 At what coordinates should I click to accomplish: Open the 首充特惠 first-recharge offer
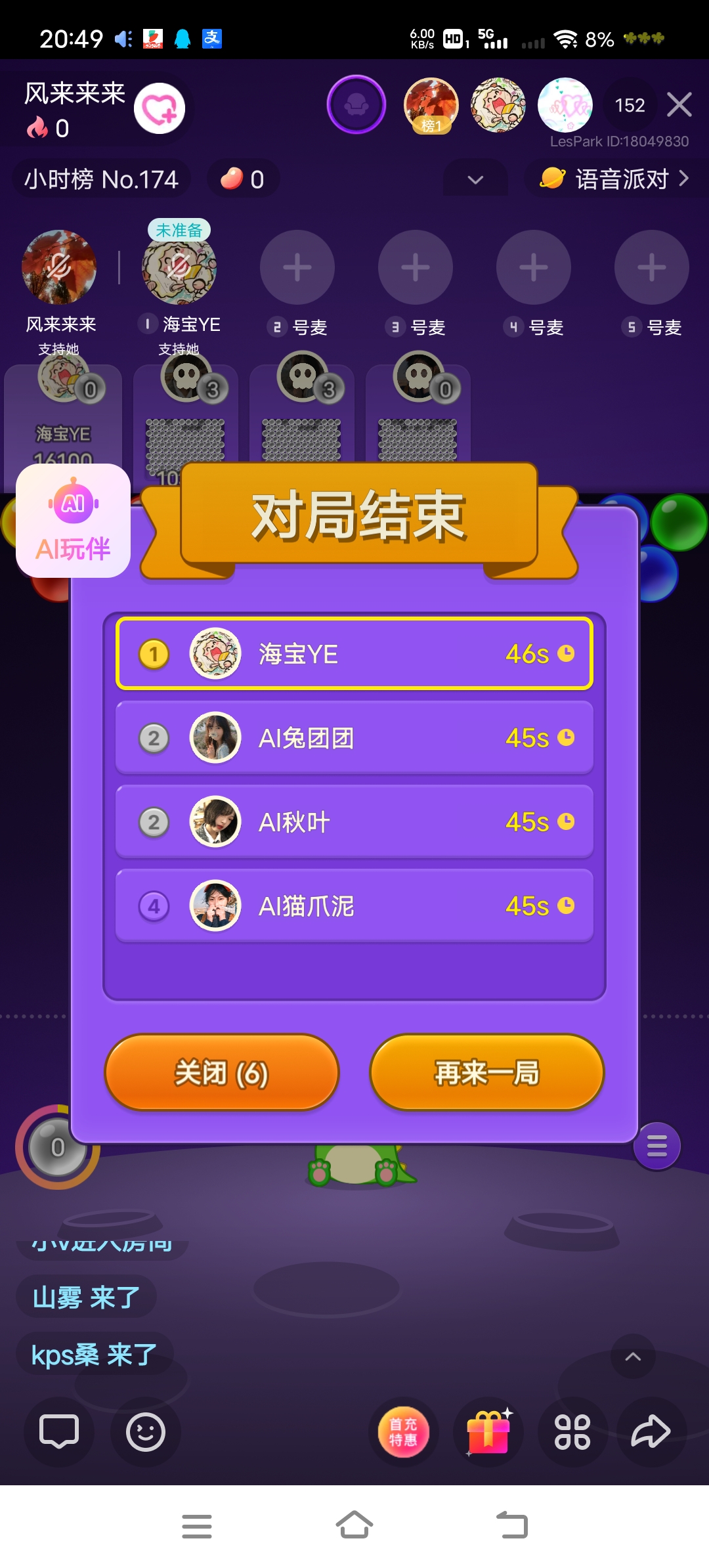(x=403, y=1431)
